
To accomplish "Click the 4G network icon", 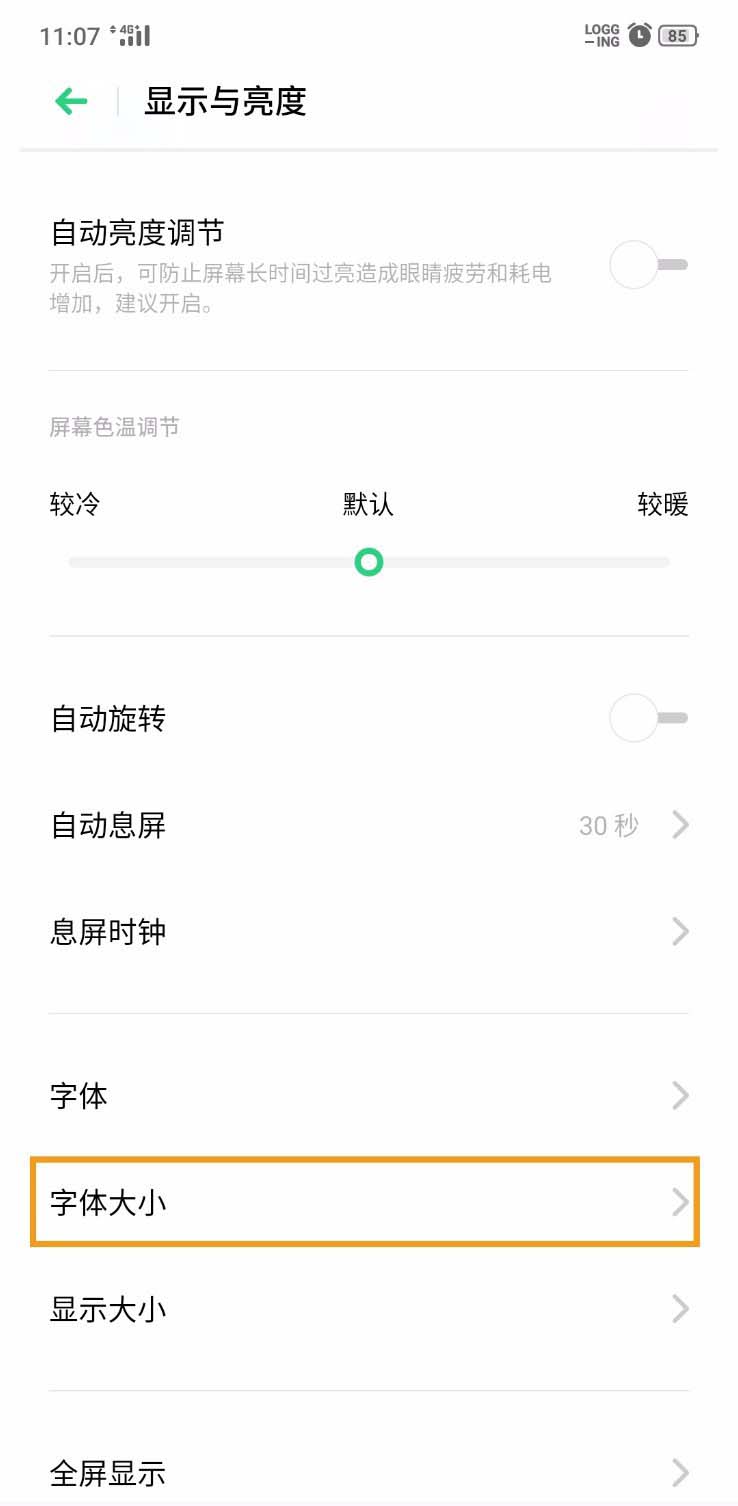I will 127,30.
